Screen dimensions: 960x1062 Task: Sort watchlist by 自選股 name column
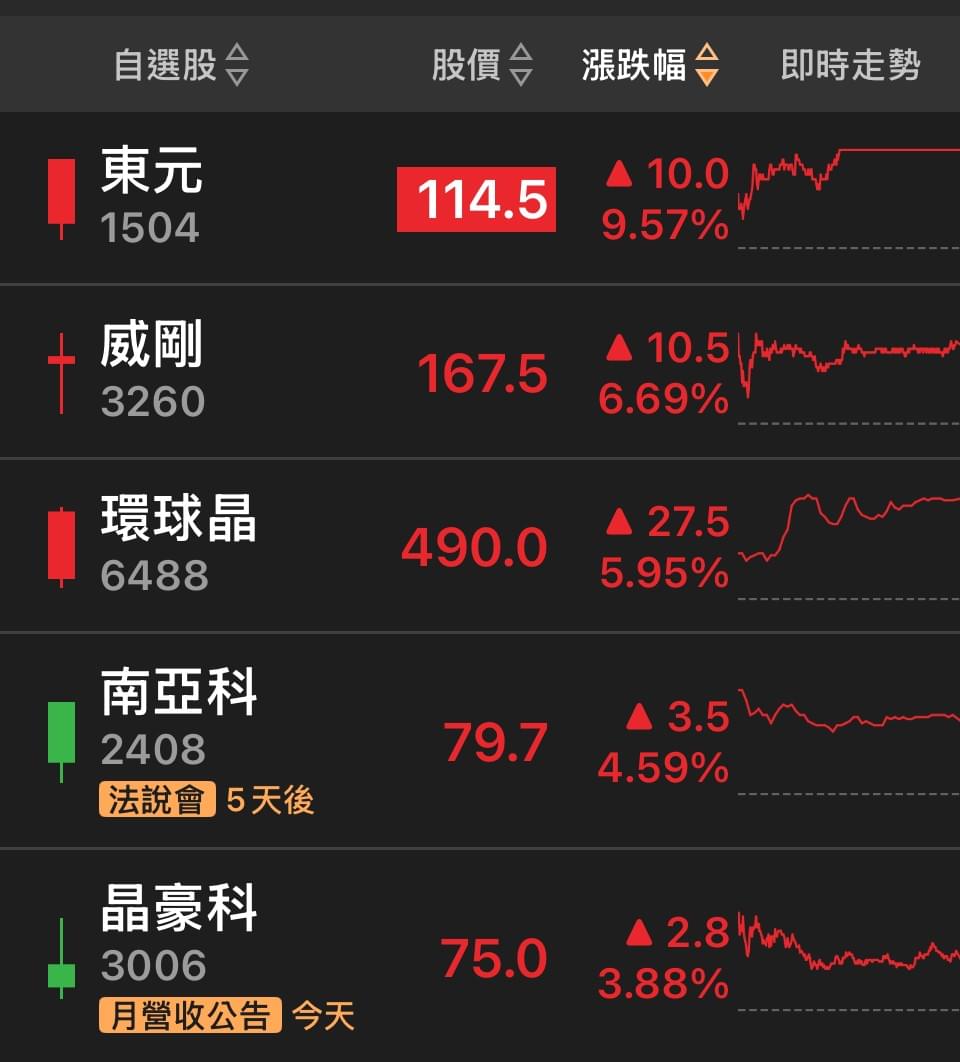point(180,66)
